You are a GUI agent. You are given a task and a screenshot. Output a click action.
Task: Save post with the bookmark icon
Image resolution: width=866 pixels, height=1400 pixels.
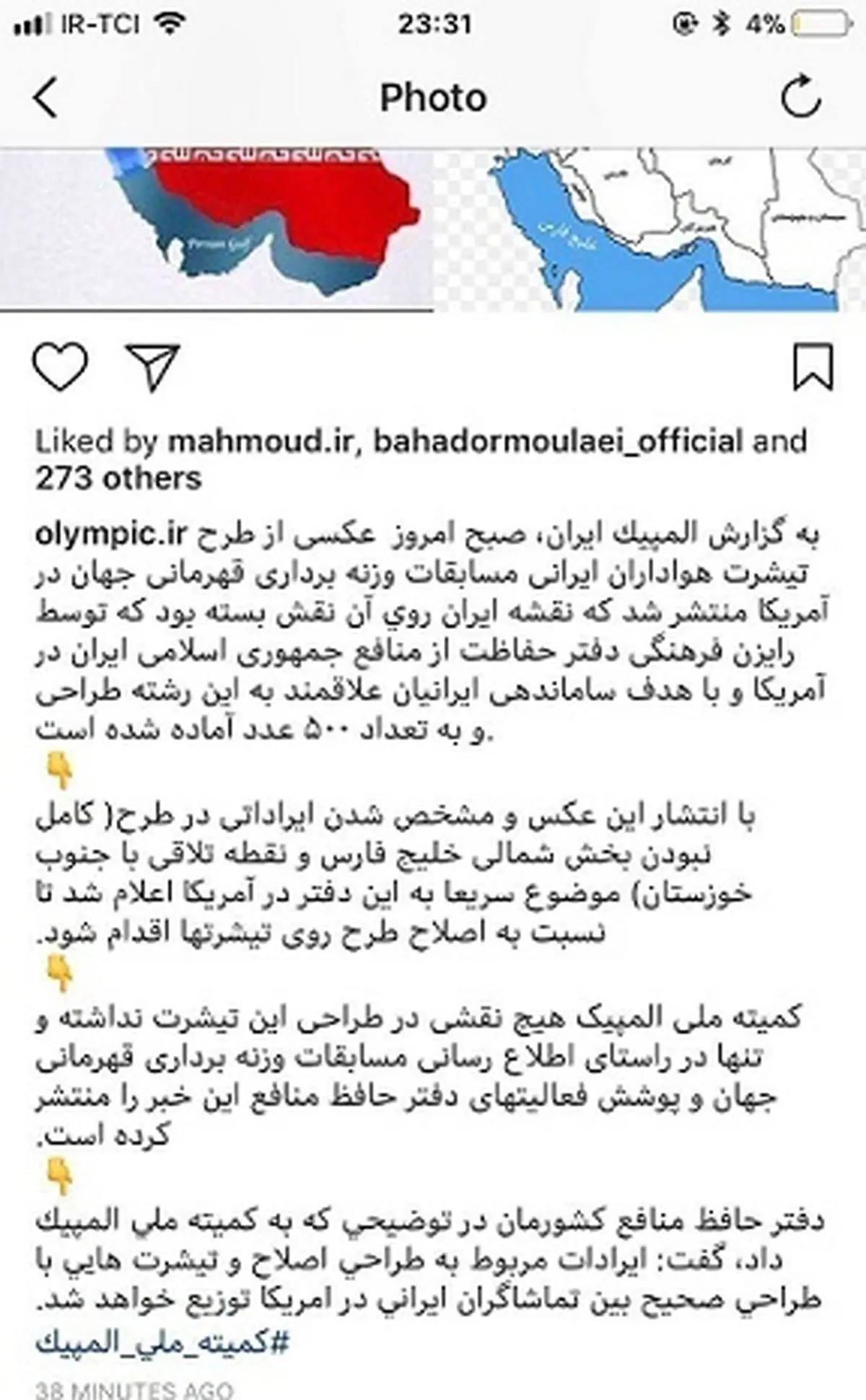(813, 368)
